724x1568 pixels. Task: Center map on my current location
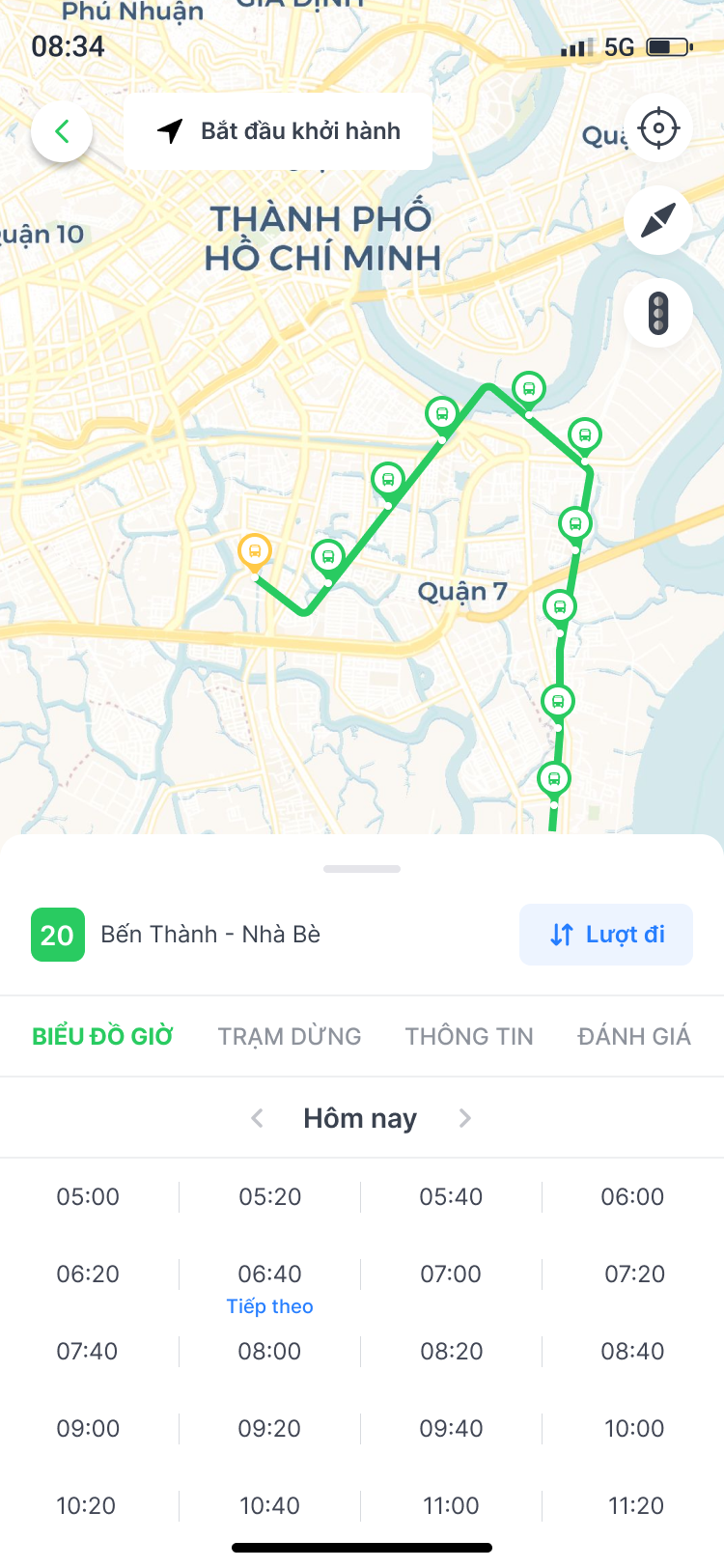click(x=658, y=127)
